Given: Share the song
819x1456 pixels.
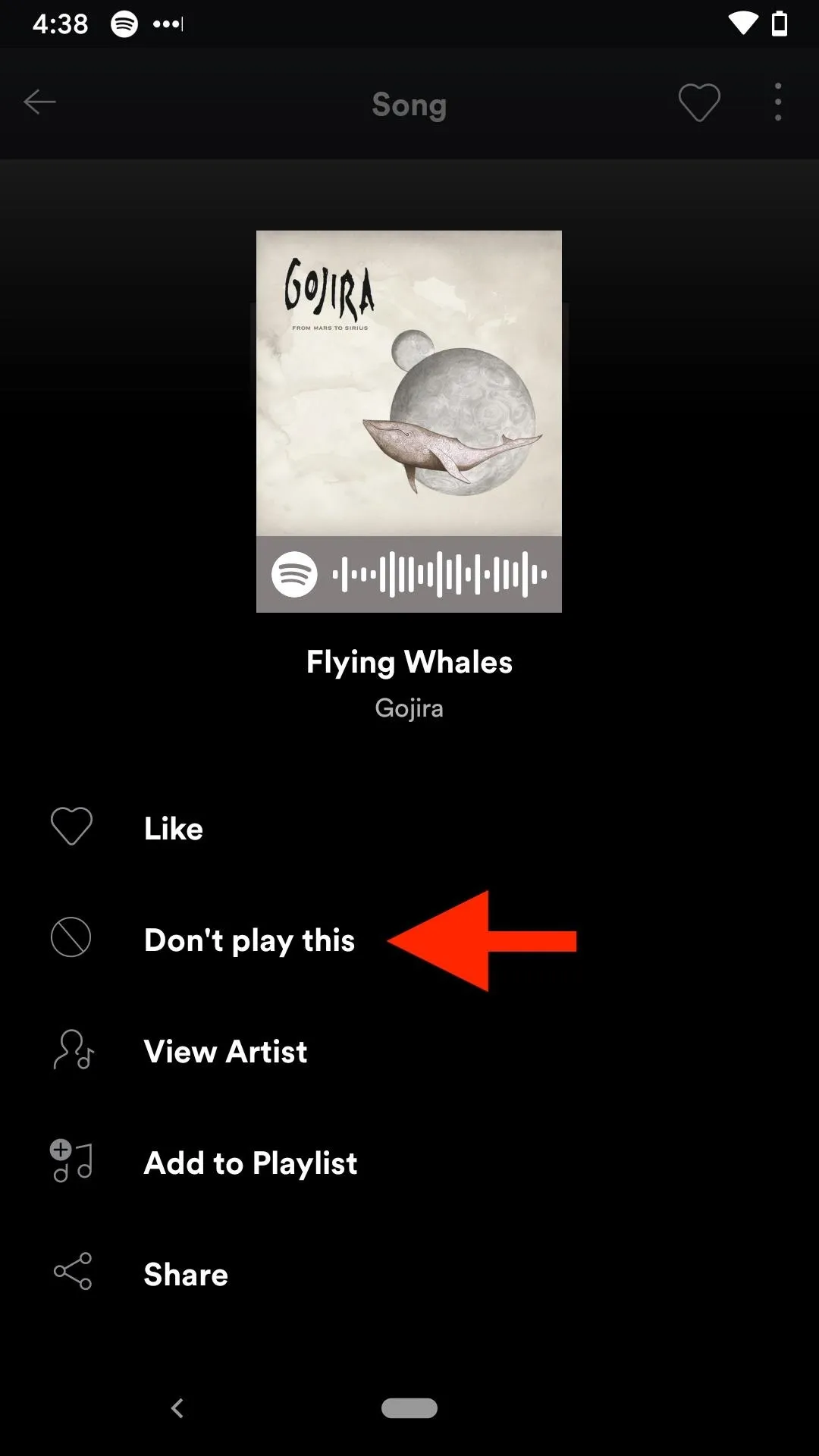Looking at the screenshot, I should pos(409,1274).
